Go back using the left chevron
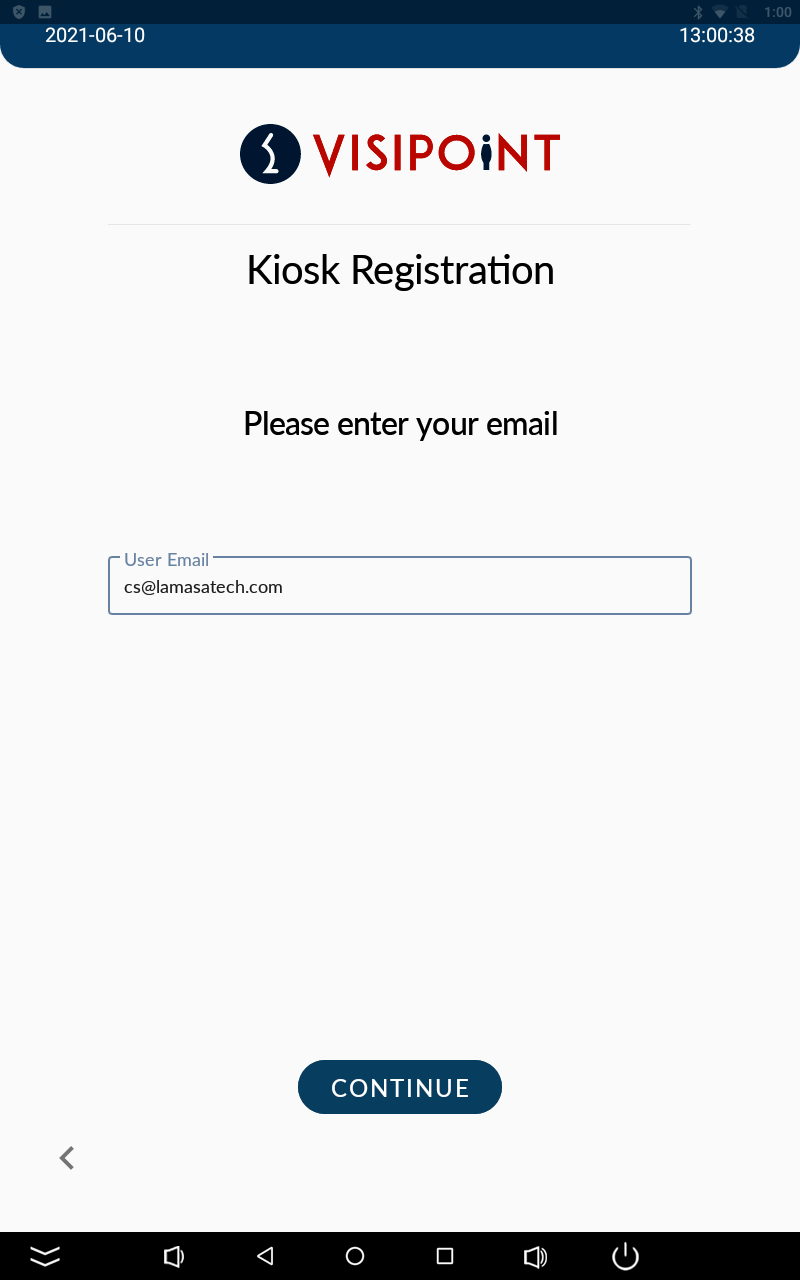 point(66,1158)
